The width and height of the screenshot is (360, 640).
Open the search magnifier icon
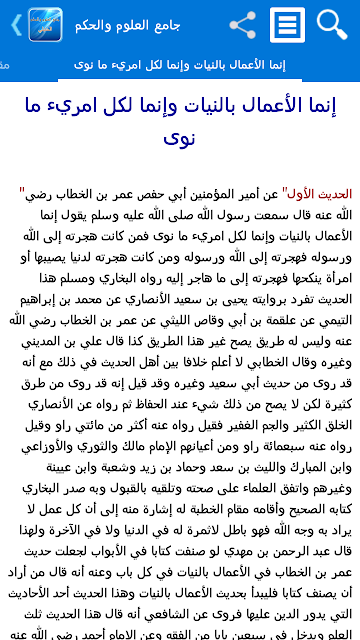(x=332, y=25)
